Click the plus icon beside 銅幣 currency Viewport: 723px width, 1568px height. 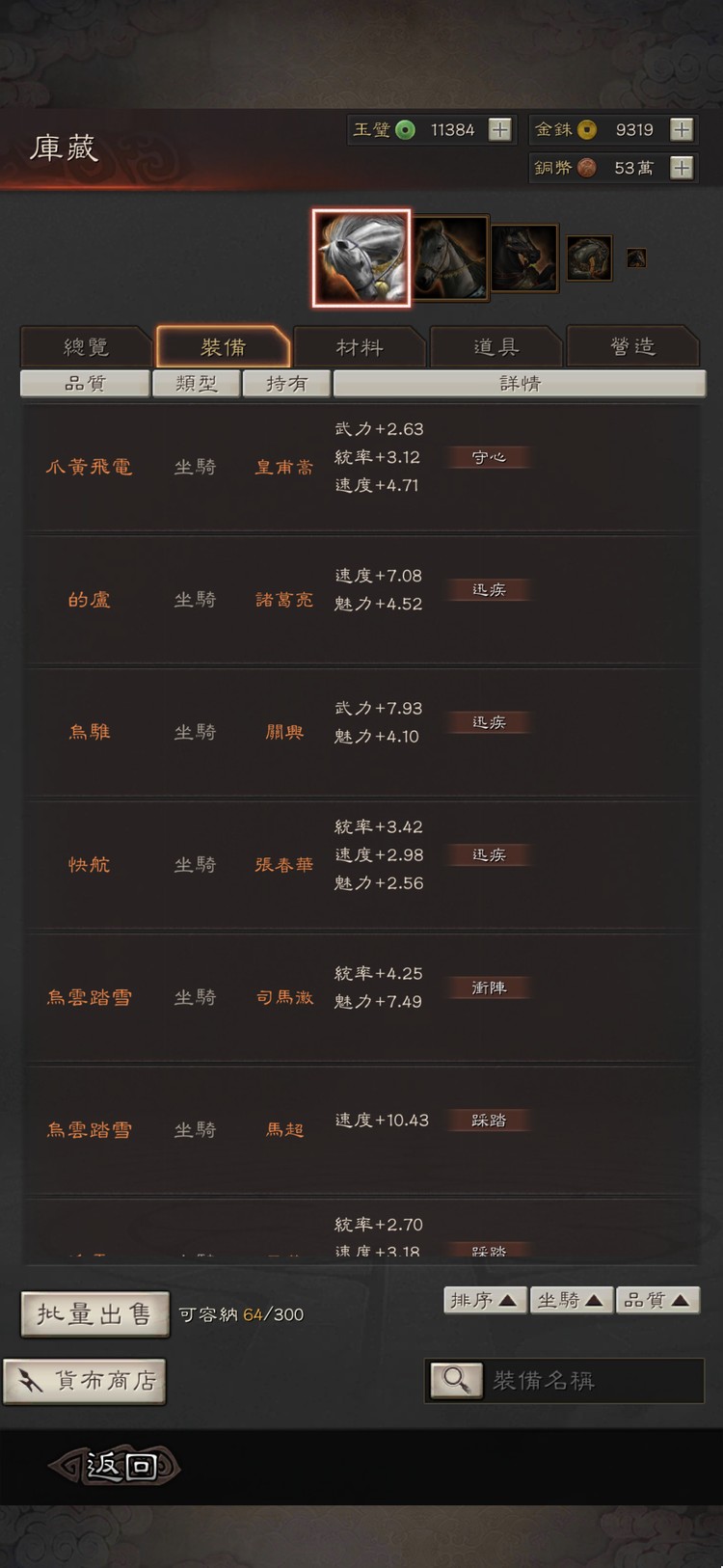pos(683,168)
